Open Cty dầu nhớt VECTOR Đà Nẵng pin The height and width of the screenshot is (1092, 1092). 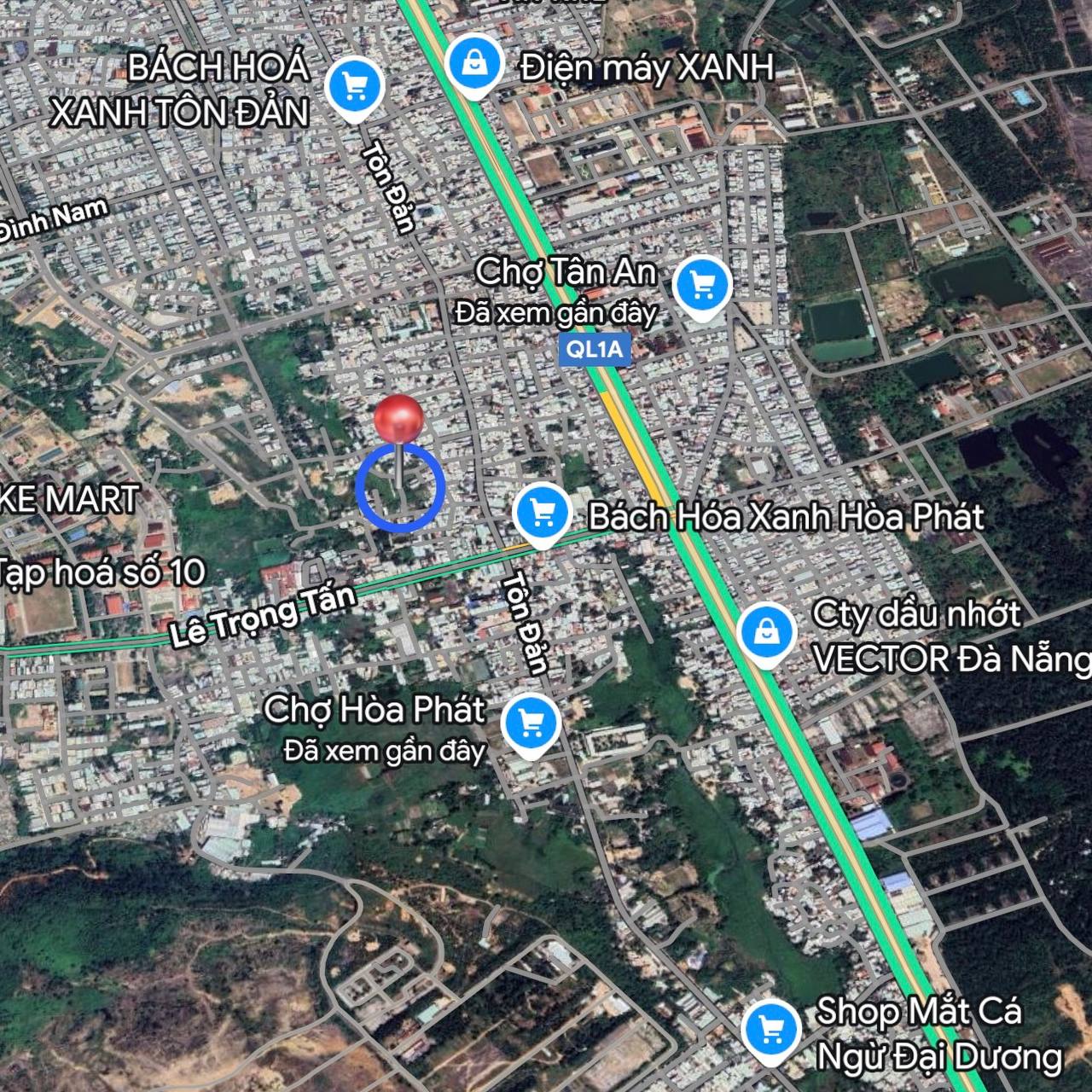(766, 633)
